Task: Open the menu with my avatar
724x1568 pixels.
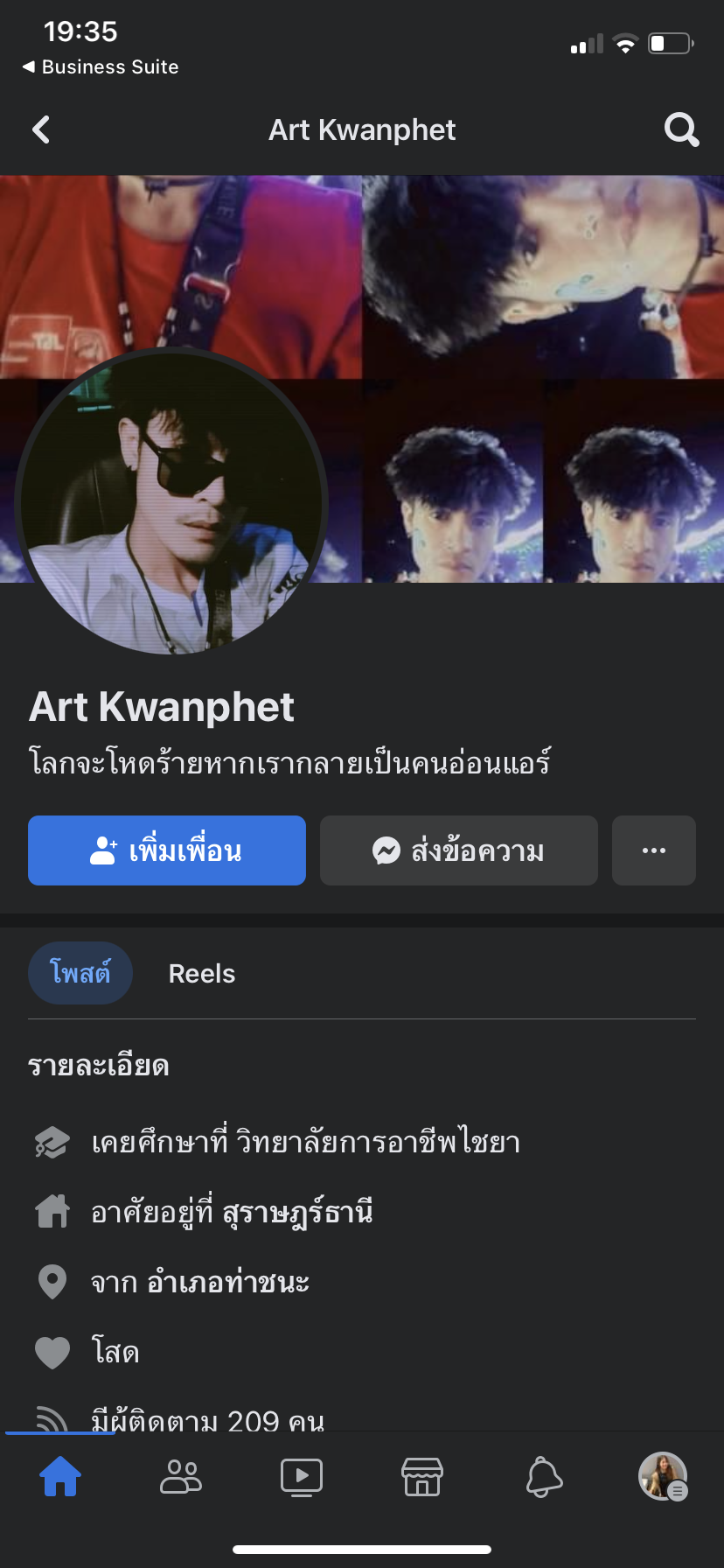Action: [x=663, y=1477]
